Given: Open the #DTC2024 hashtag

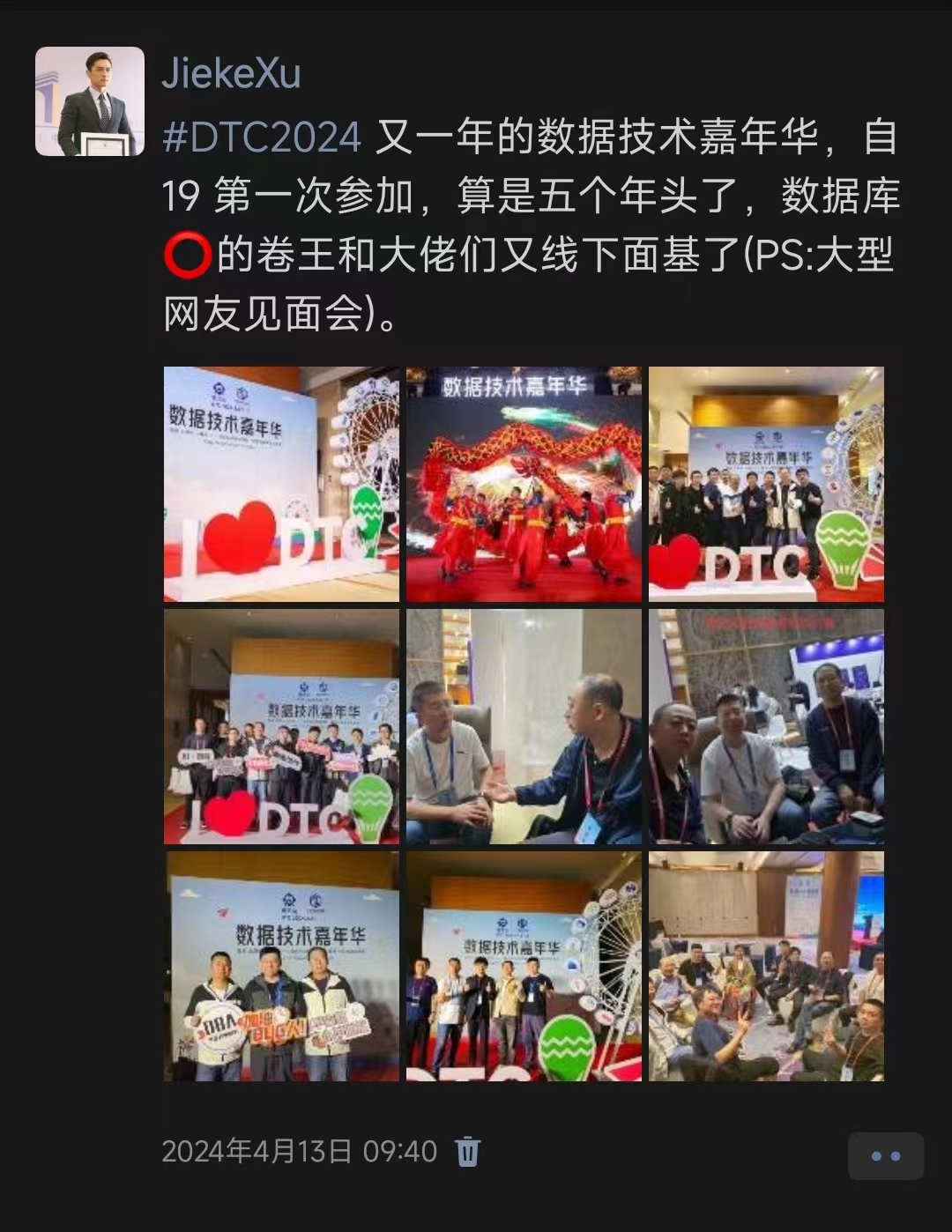Looking at the screenshot, I should pyautogui.click(x=262, y=137).
